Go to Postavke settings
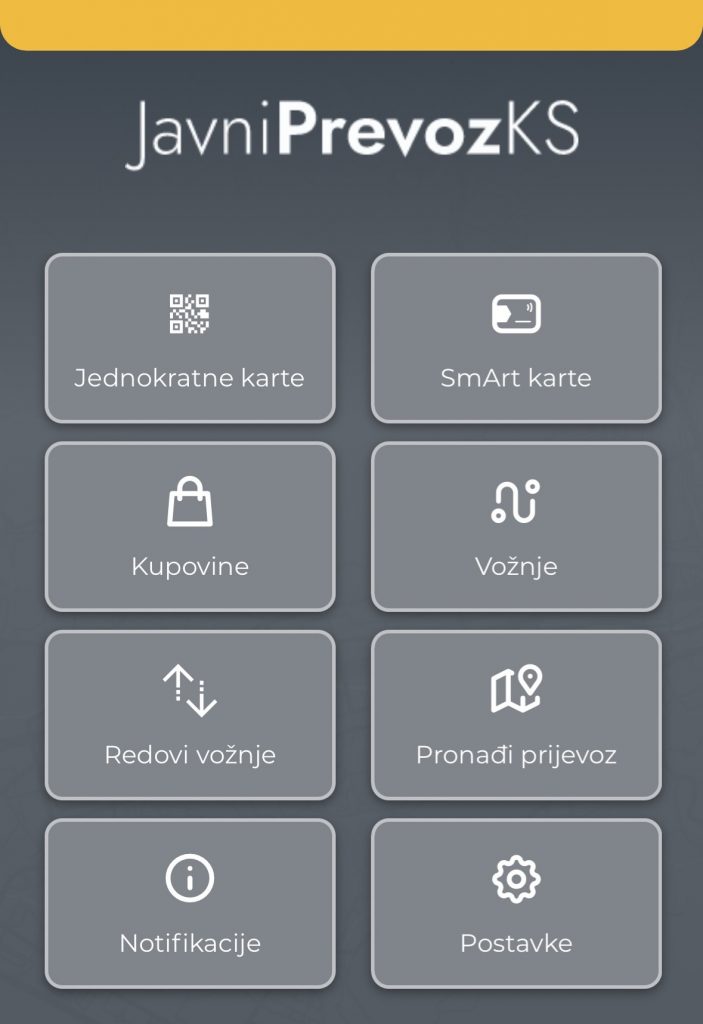This screenshot has height=1024, width=703. [516, 903]
